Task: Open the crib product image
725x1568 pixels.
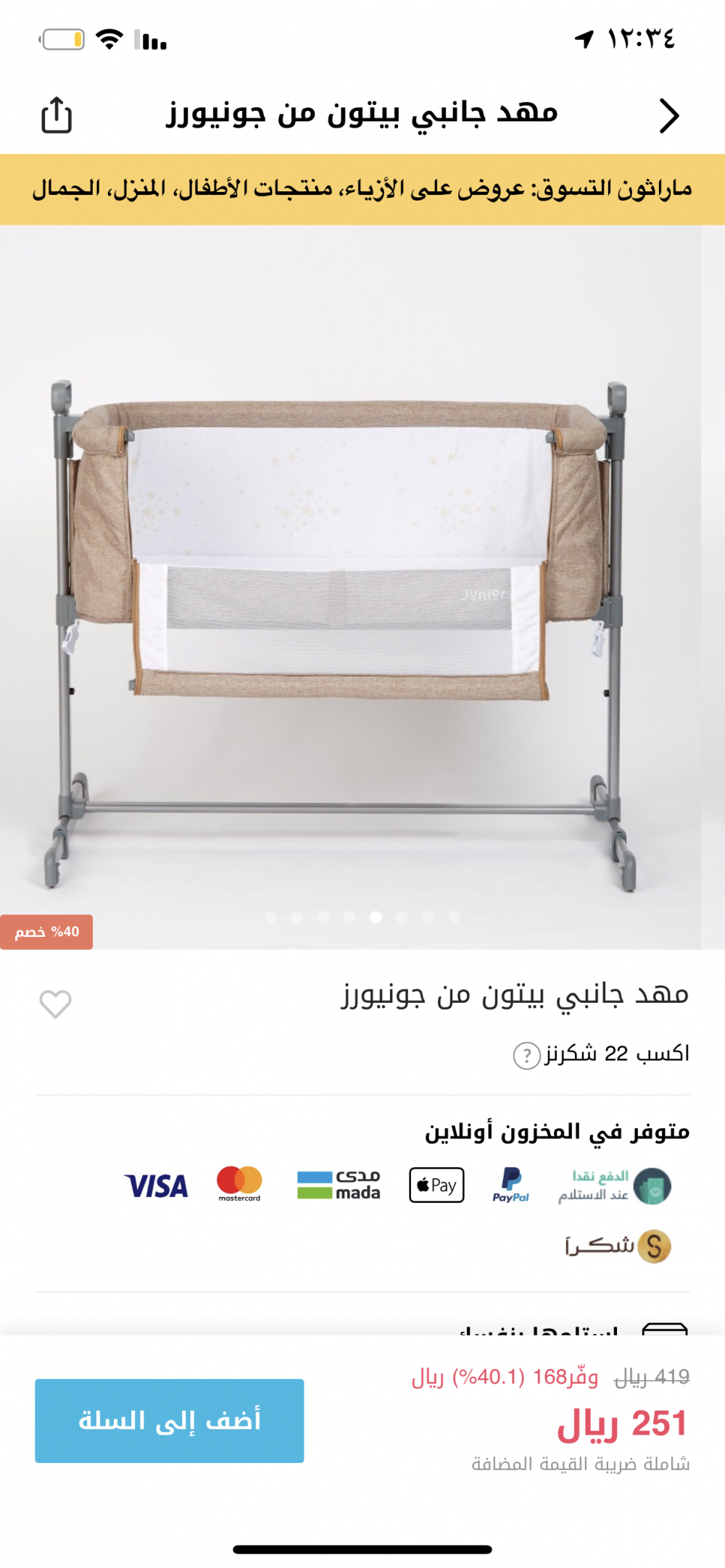Action: [x=350, y=587]
